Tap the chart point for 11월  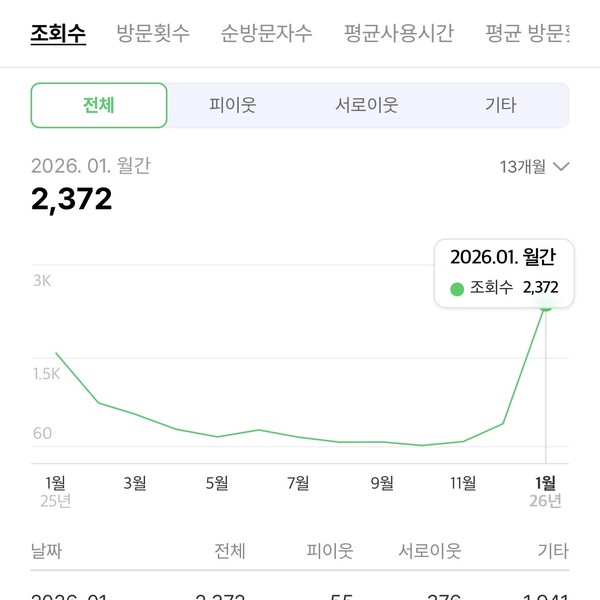pyautogui.click(x=463, y=441)
